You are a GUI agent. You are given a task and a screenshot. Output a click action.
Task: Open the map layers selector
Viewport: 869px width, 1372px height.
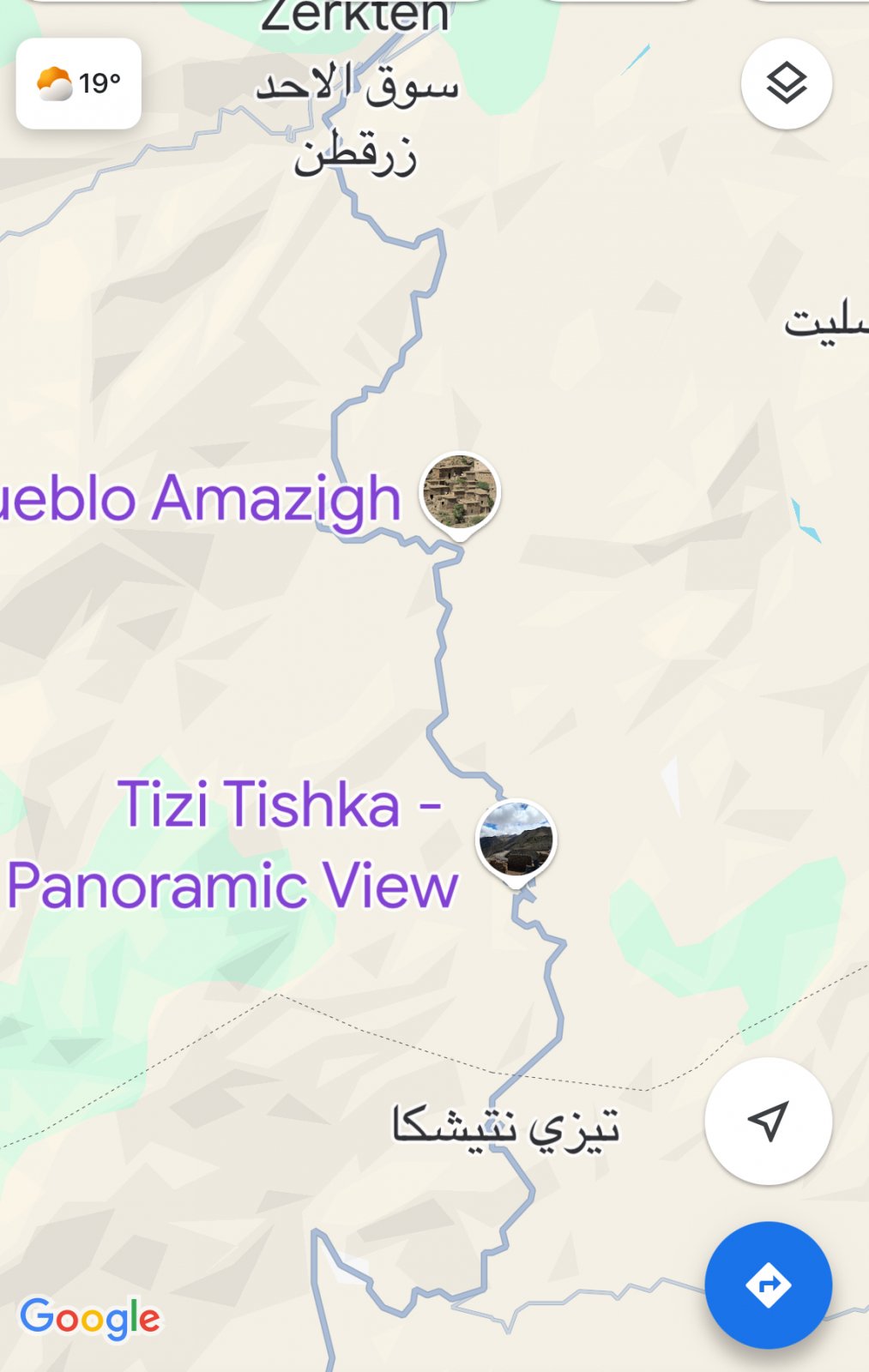(x=786, y=83)
